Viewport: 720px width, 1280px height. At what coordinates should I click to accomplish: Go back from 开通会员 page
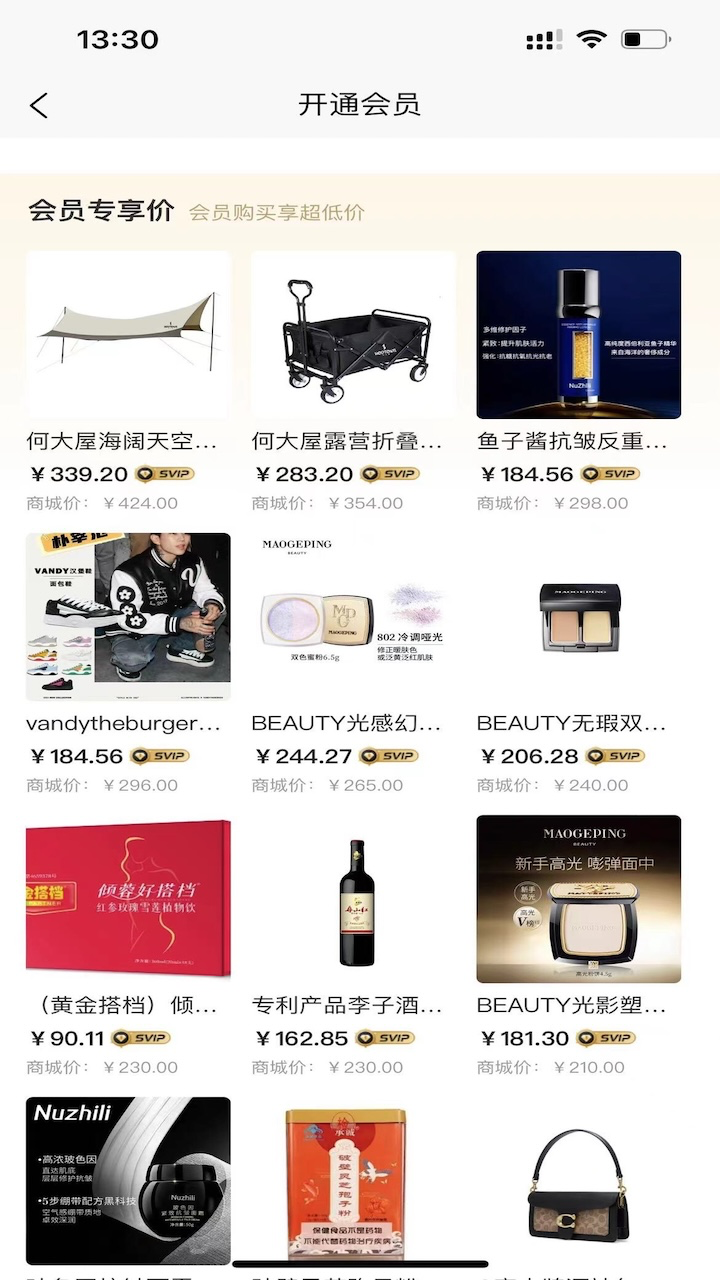39,105
